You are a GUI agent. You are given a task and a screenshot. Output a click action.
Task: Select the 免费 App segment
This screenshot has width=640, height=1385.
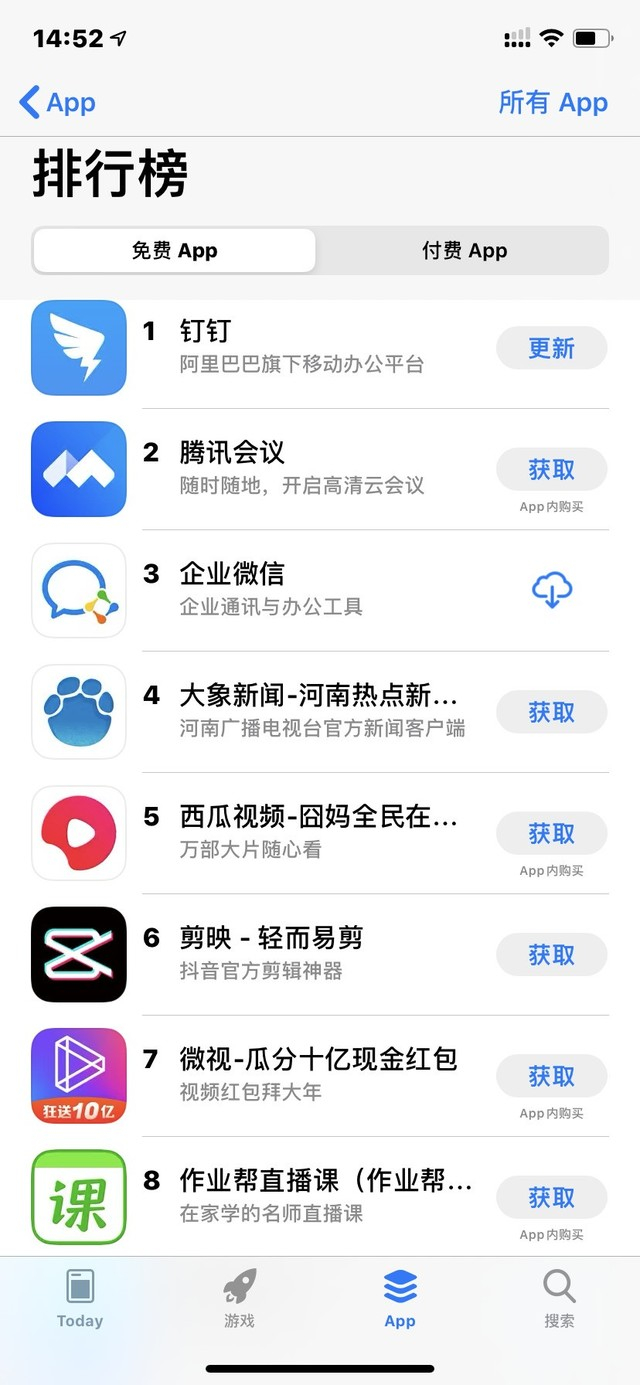[175, 250]
